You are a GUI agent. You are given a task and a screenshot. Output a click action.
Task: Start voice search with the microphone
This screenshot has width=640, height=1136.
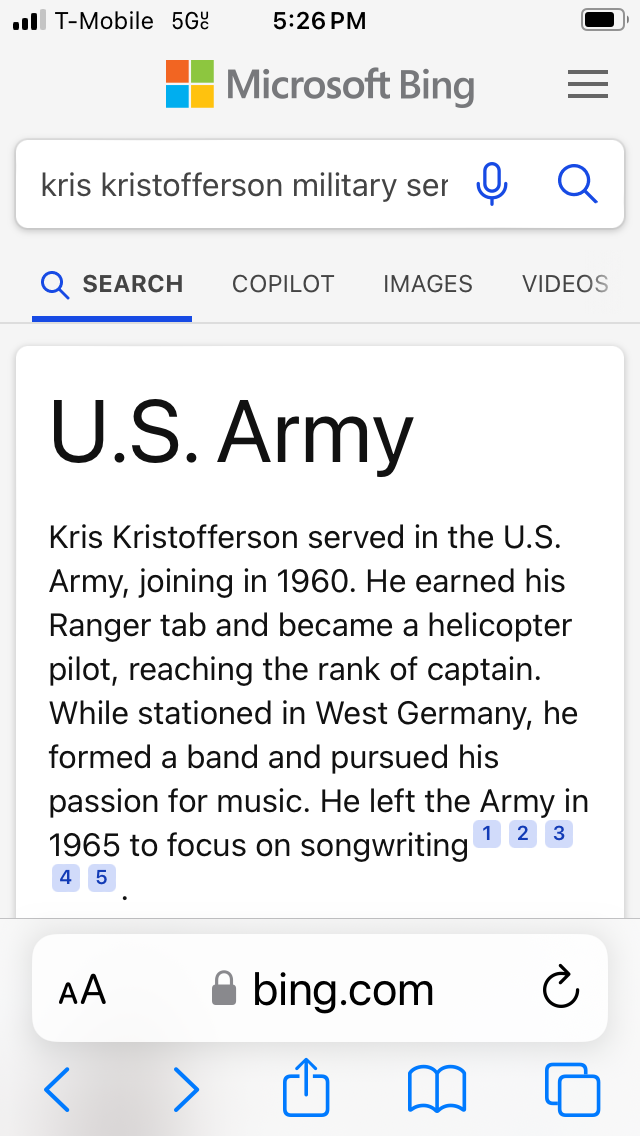[491, 185]
